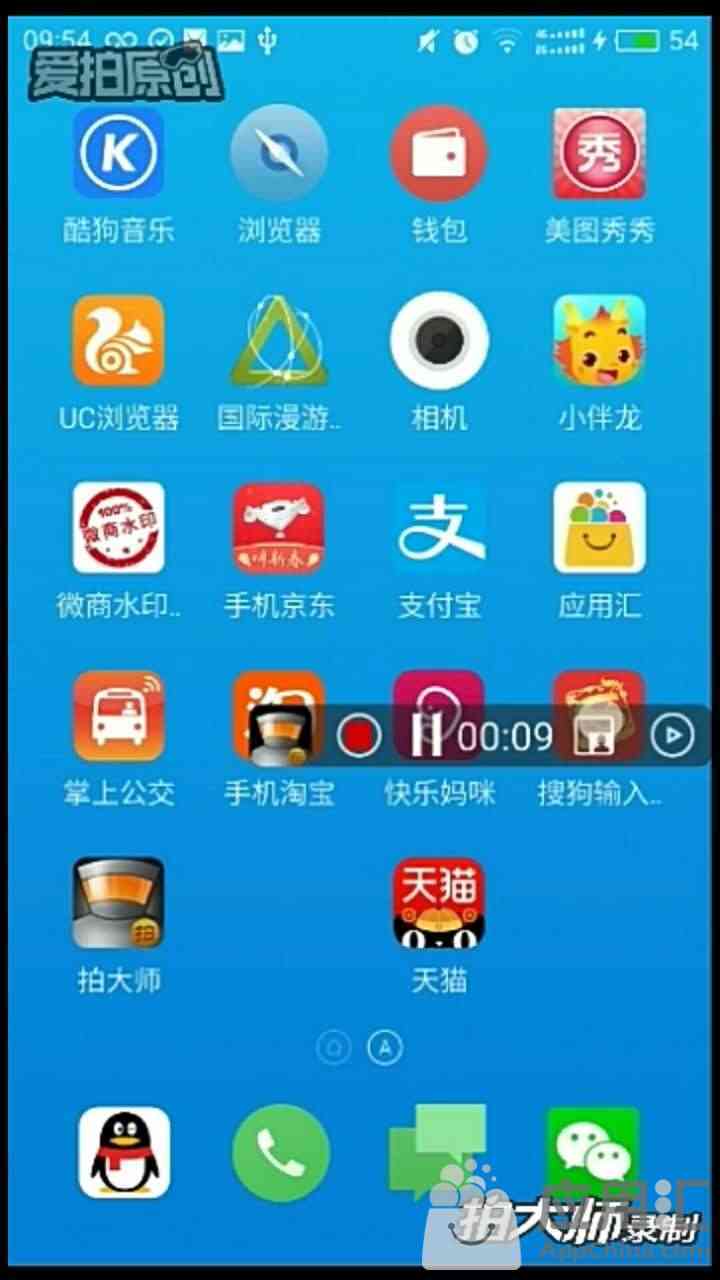Open the 相机 camera app
This screenshot has width=720, height=1280.
coord(438,341)
